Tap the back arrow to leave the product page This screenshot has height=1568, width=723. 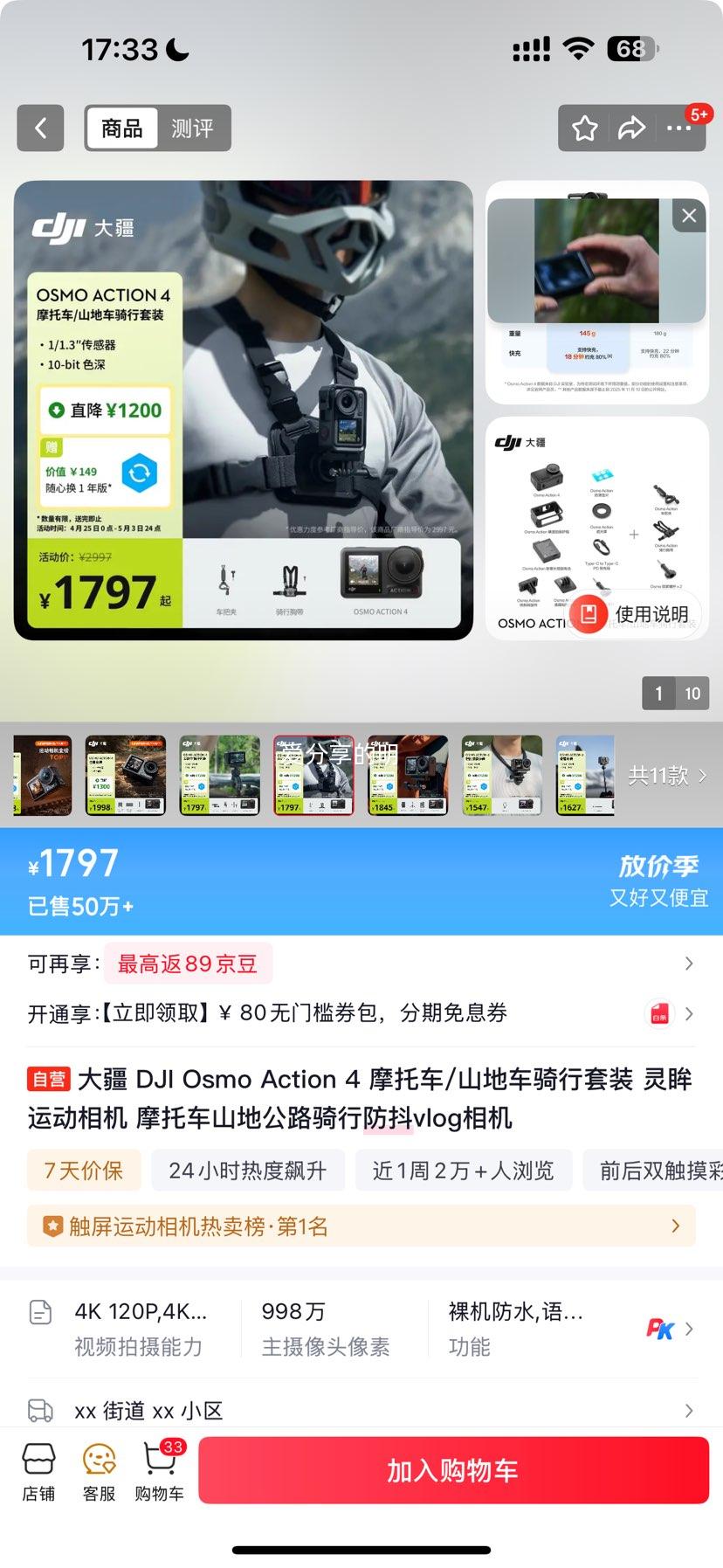tap(40, 128)
